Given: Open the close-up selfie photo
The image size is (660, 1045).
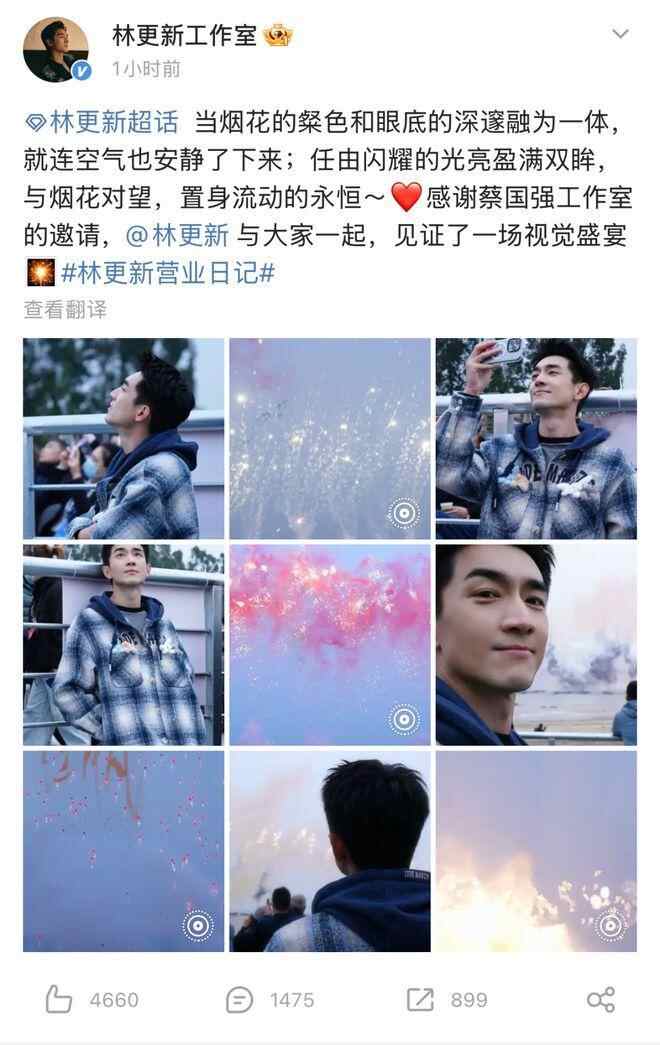Looking at the screenshot, I should [x=536, y=645].
